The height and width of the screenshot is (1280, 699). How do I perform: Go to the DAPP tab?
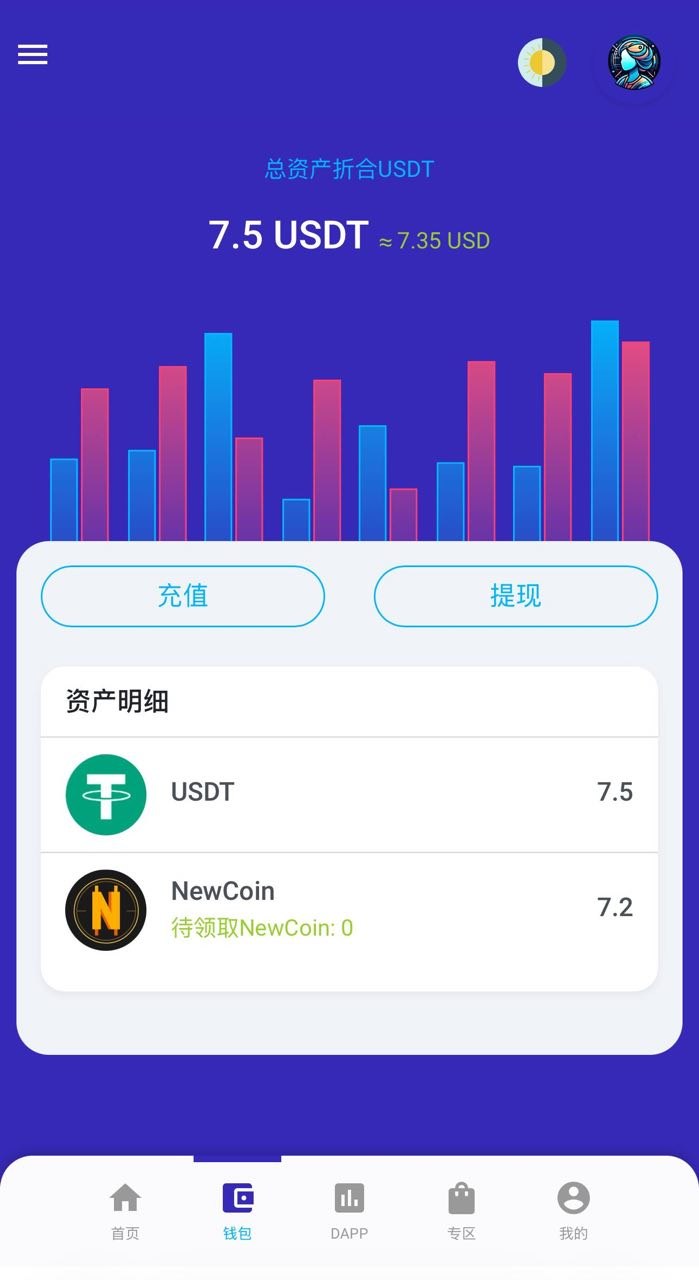tap(349, 1210)
